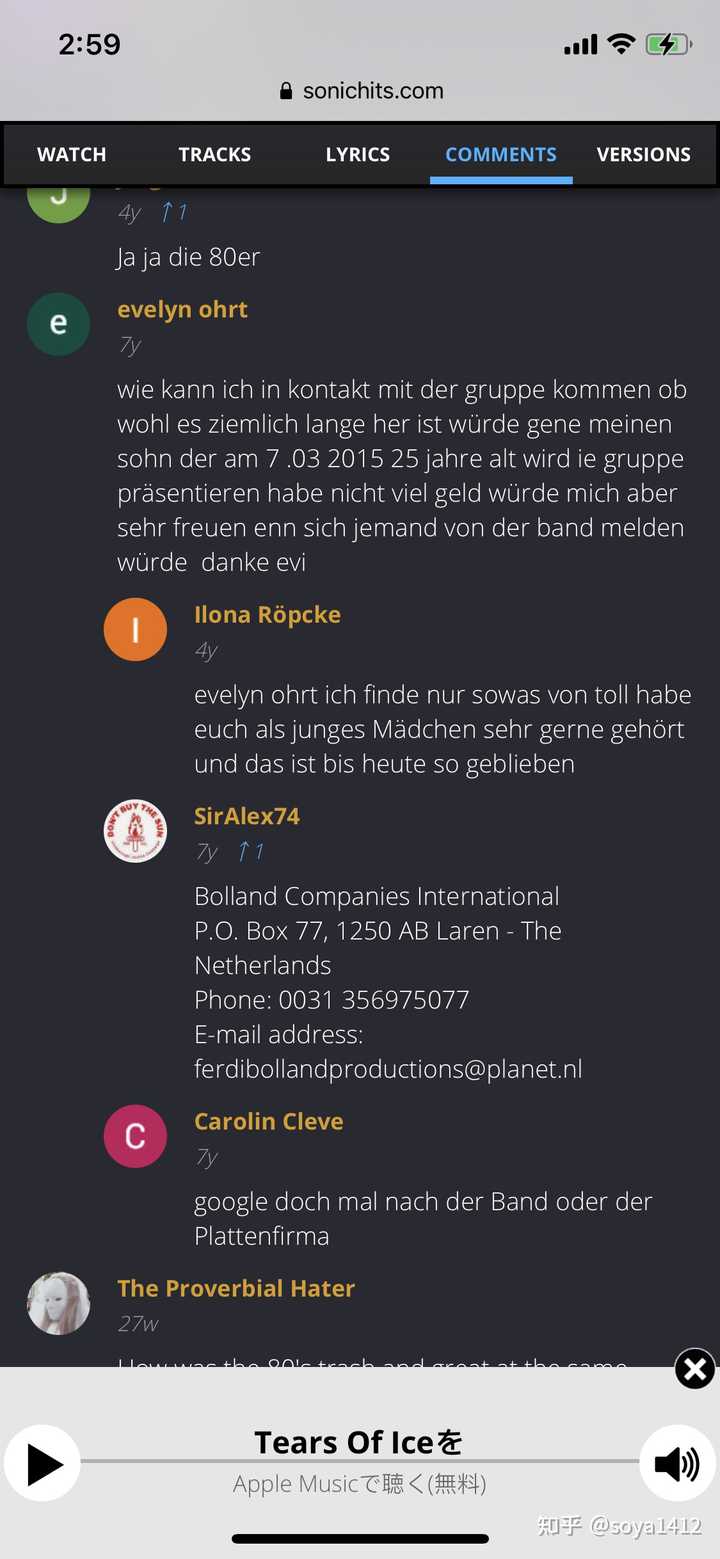
Task: Open Carolin Cleve's profile name
Action: tap(268, 1122)
